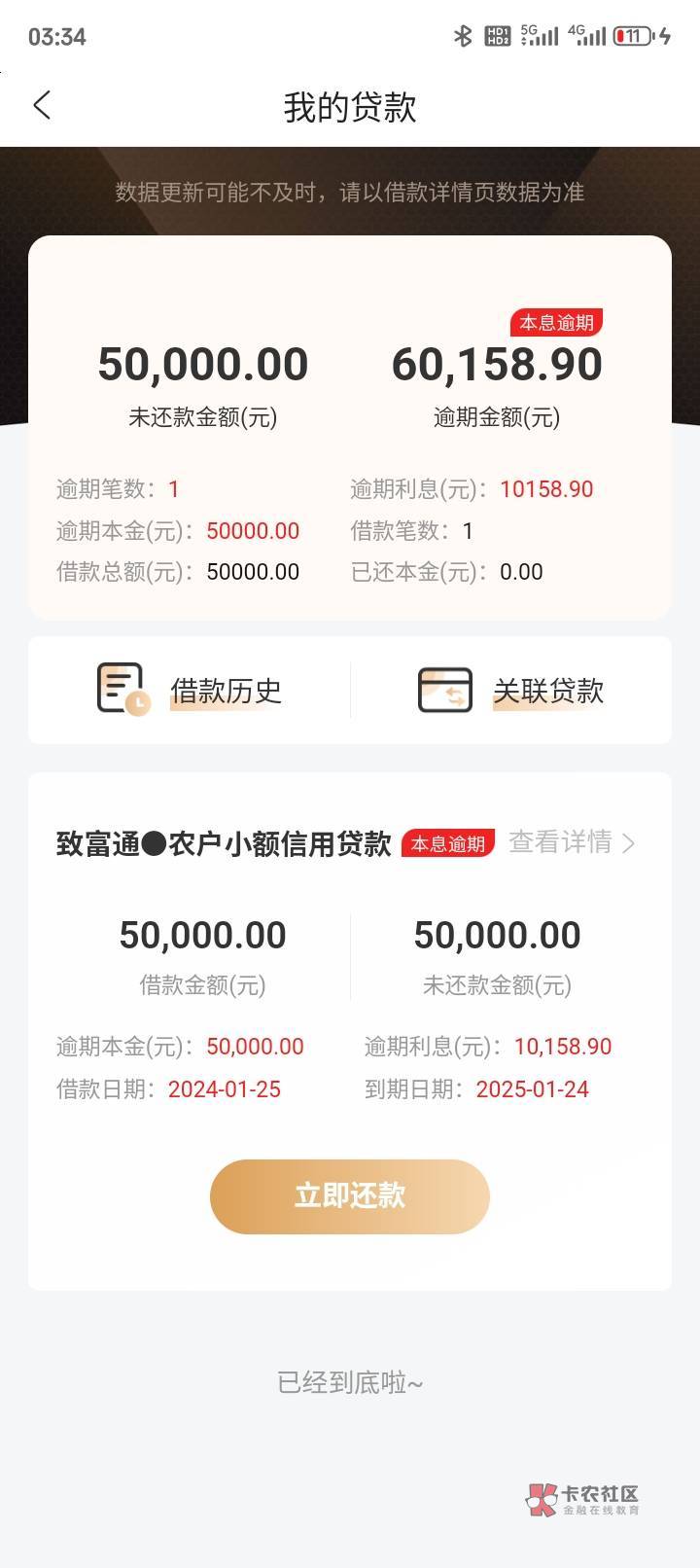Tap the 立即还款 repay now button
This screenshot has width=700, height=1568.
[350, 1196]
